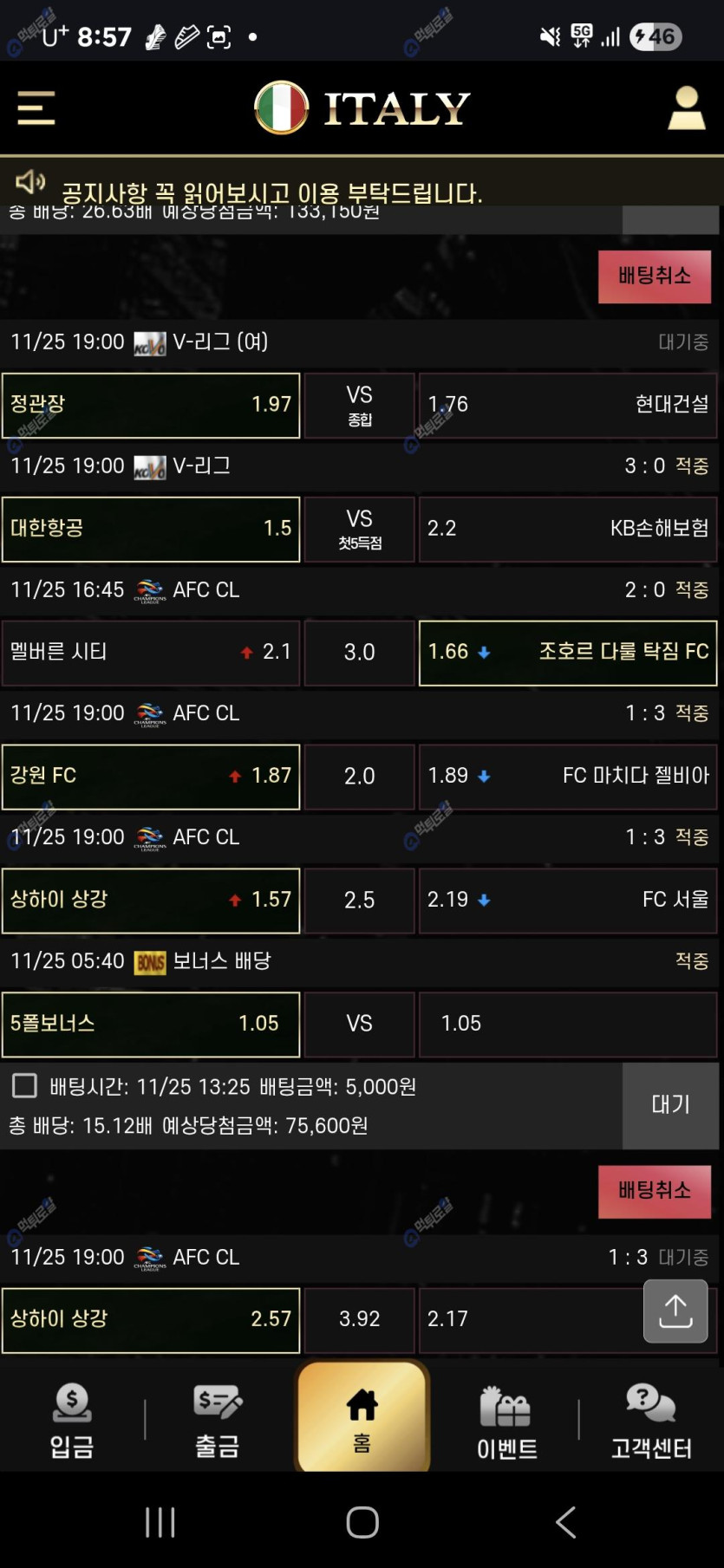
Task: Tap the lower 배팅취소 button
Action: 654,1191
